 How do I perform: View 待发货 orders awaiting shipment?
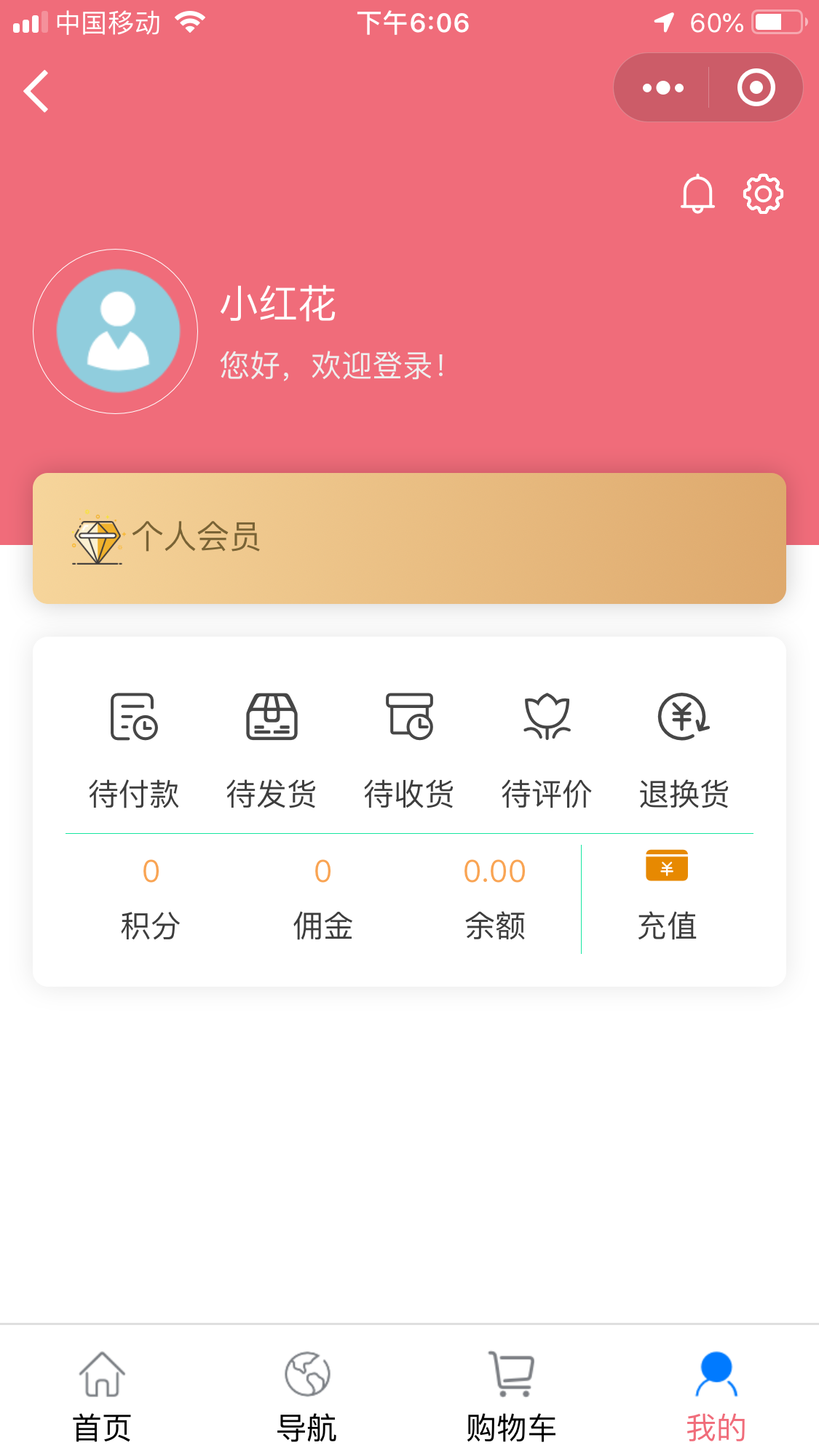(272, 749)
